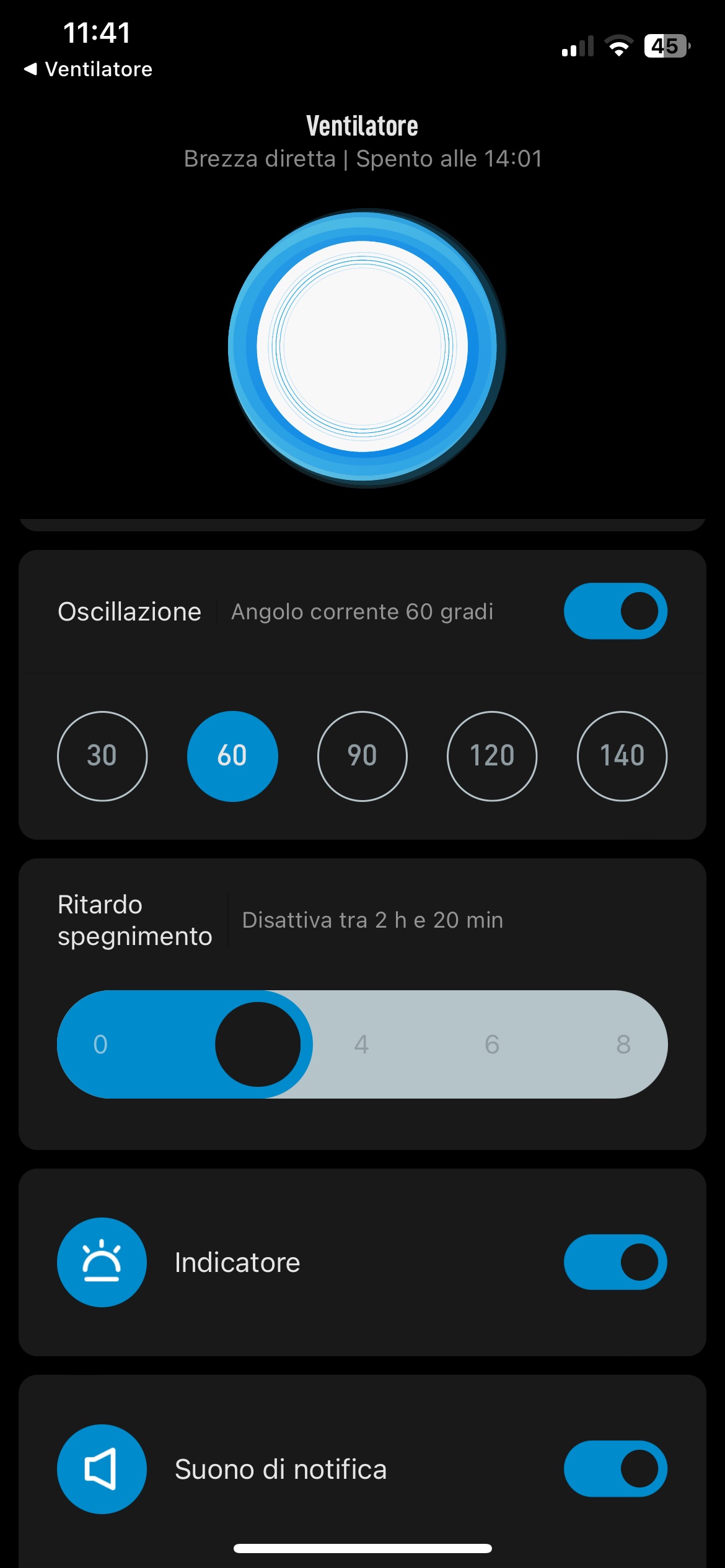Disable the Indicatore light switch
The width and height of the screenshot is (725, 1568).
tap(615, 1262)
